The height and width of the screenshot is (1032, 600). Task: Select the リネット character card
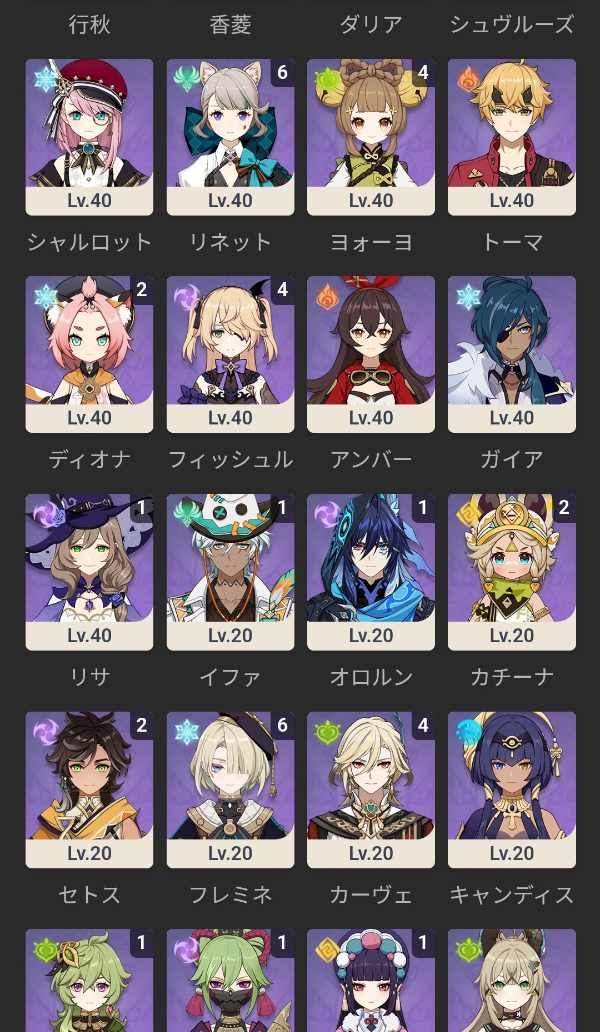(x=230, y=137)
